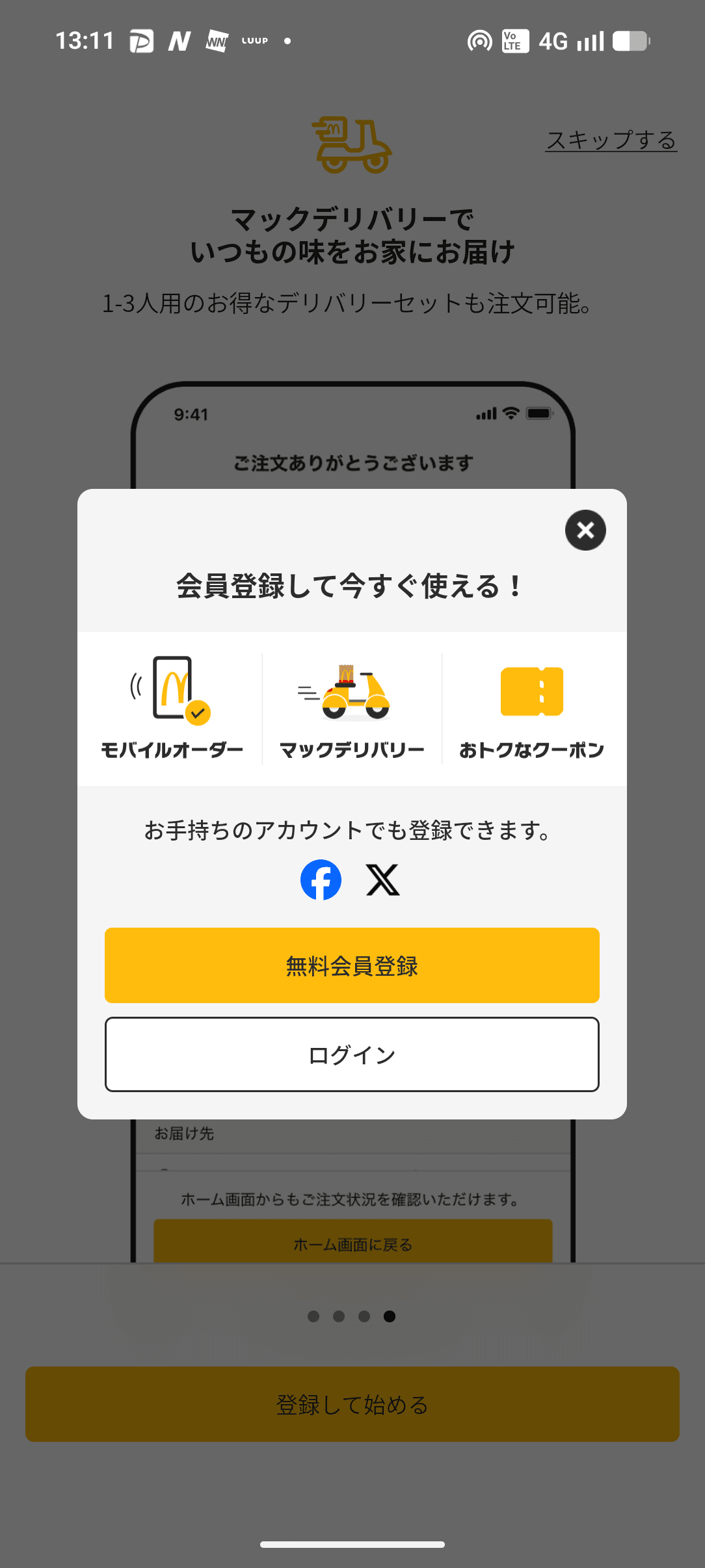
Task: Select the fourth carousel page dot
Action: click(x=390, y=1315)
